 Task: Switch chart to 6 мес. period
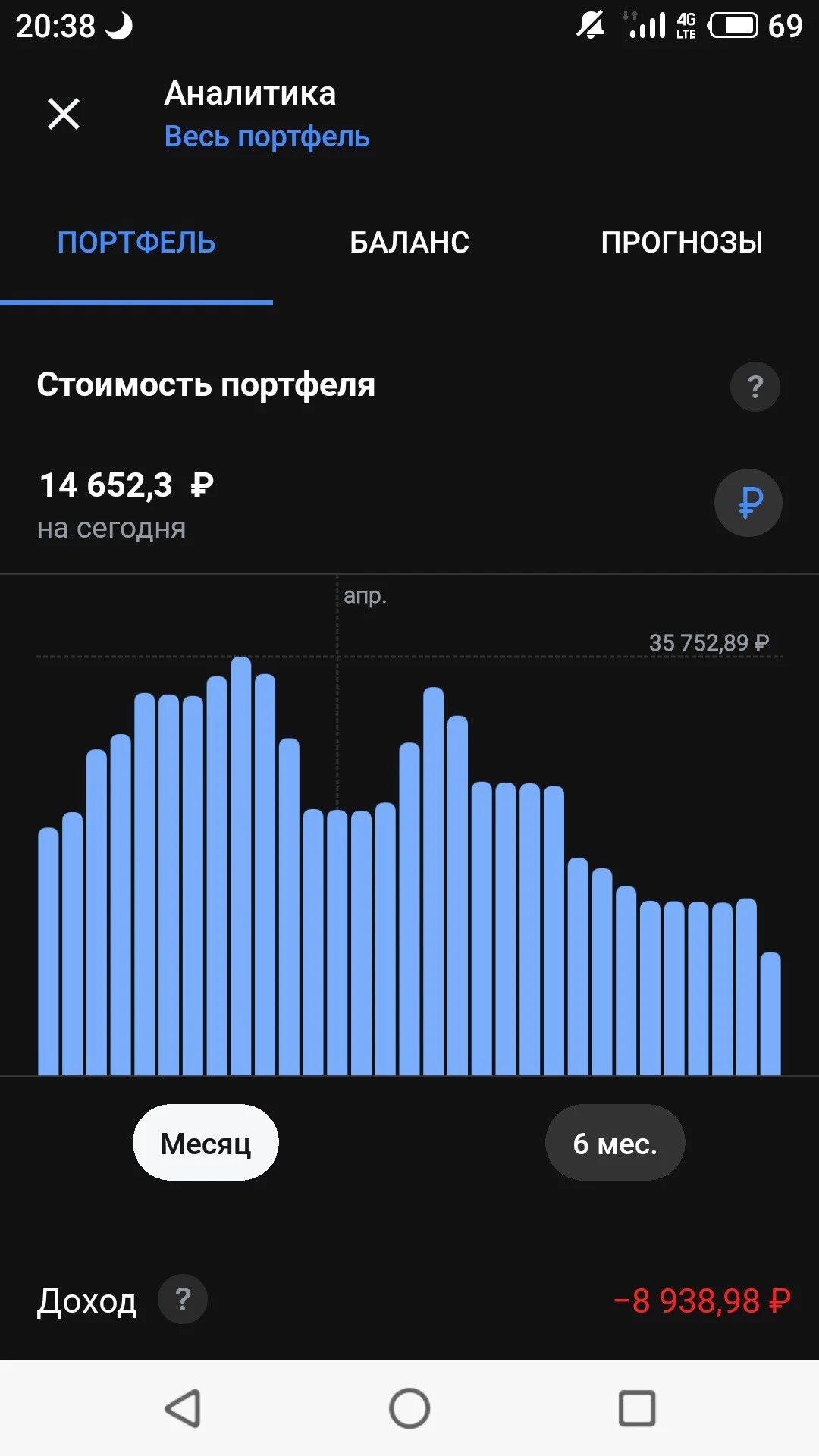[x=615, y=1143]
